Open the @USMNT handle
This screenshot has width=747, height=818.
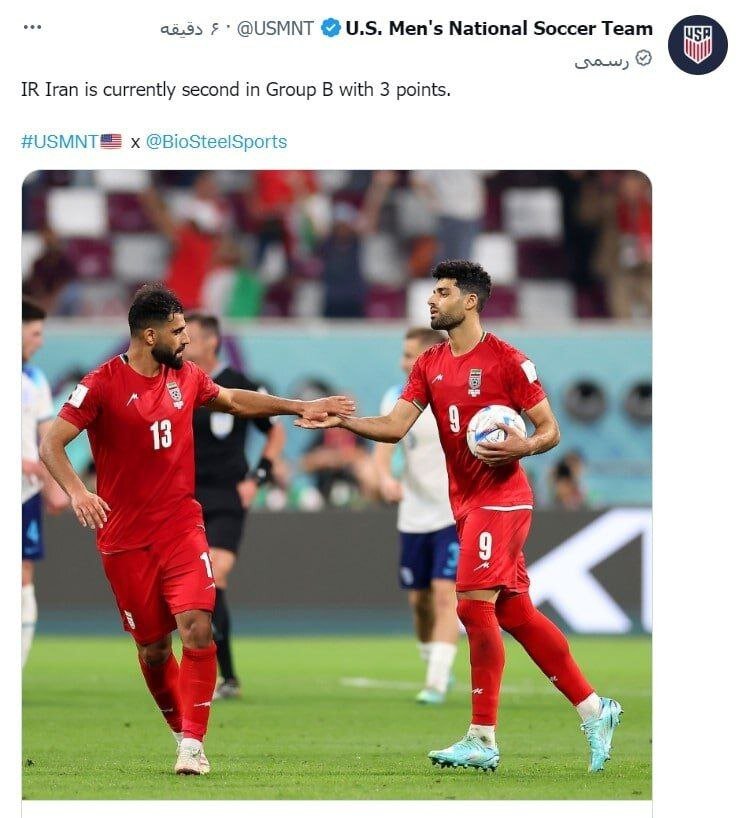pyautogui.click(x=275, y=28)
